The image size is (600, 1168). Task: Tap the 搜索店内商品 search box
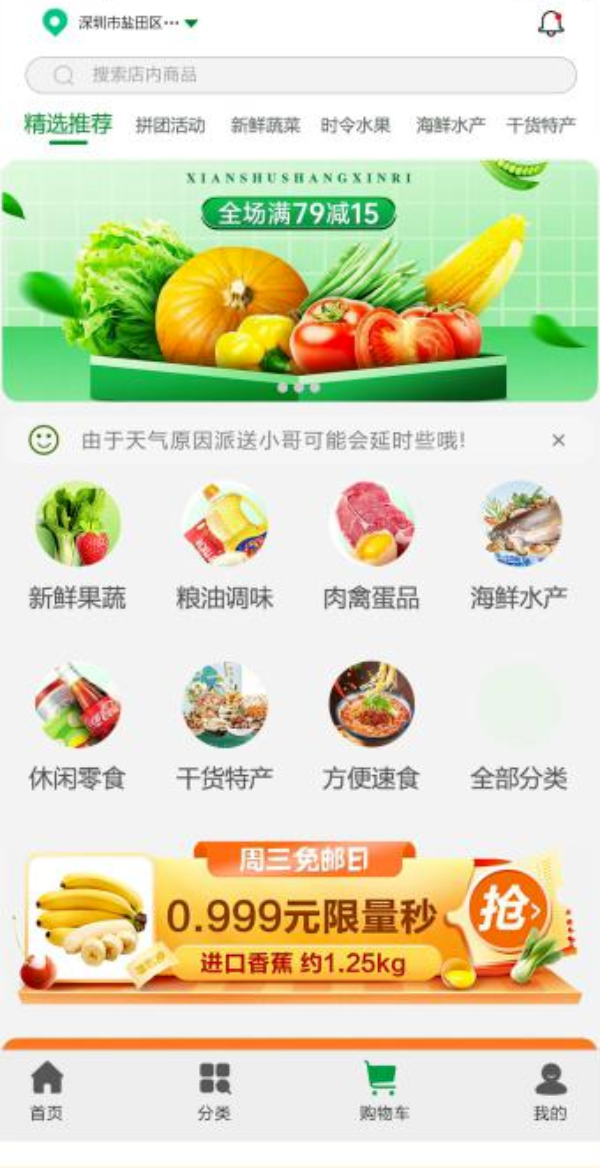point(300,75)
